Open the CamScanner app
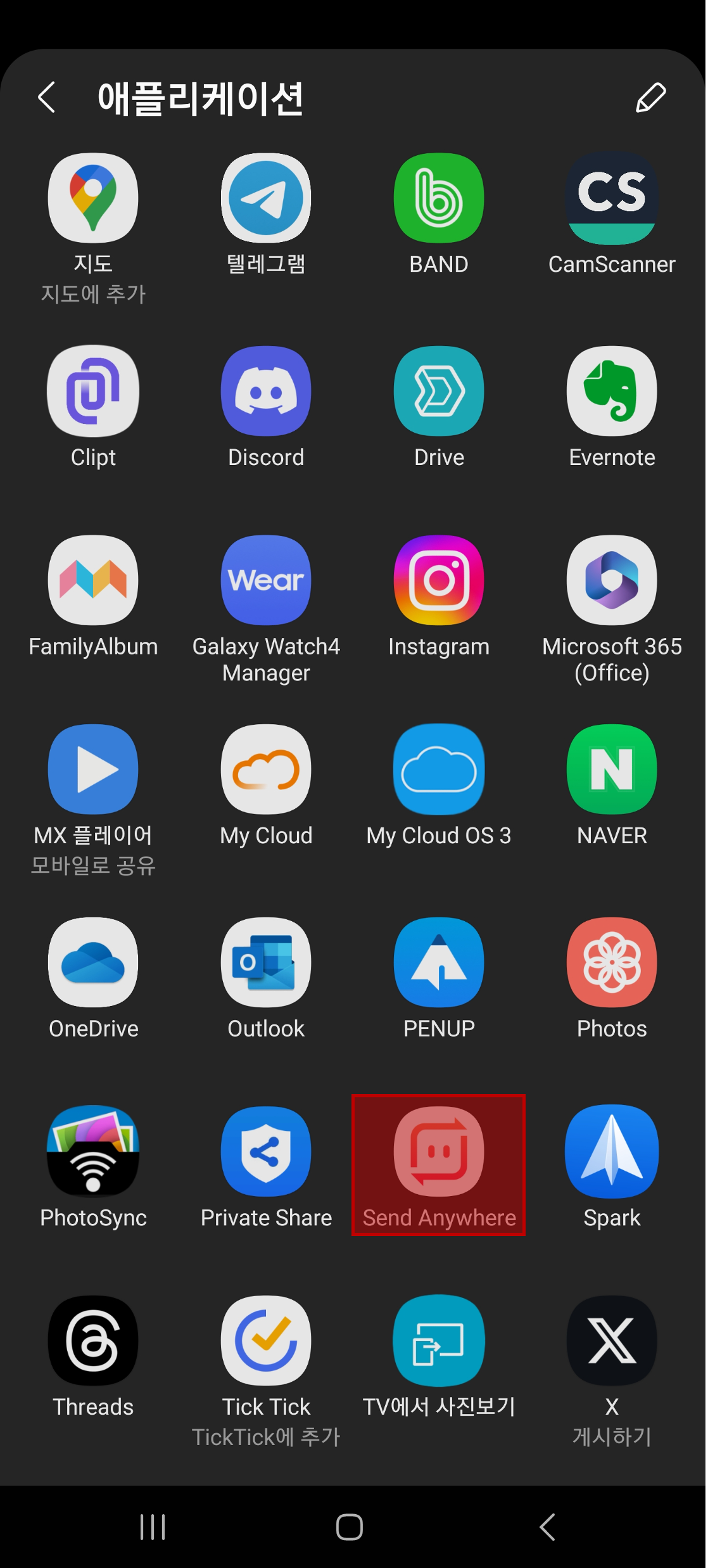Screen dimensions: 708x1568 [612, 198]
